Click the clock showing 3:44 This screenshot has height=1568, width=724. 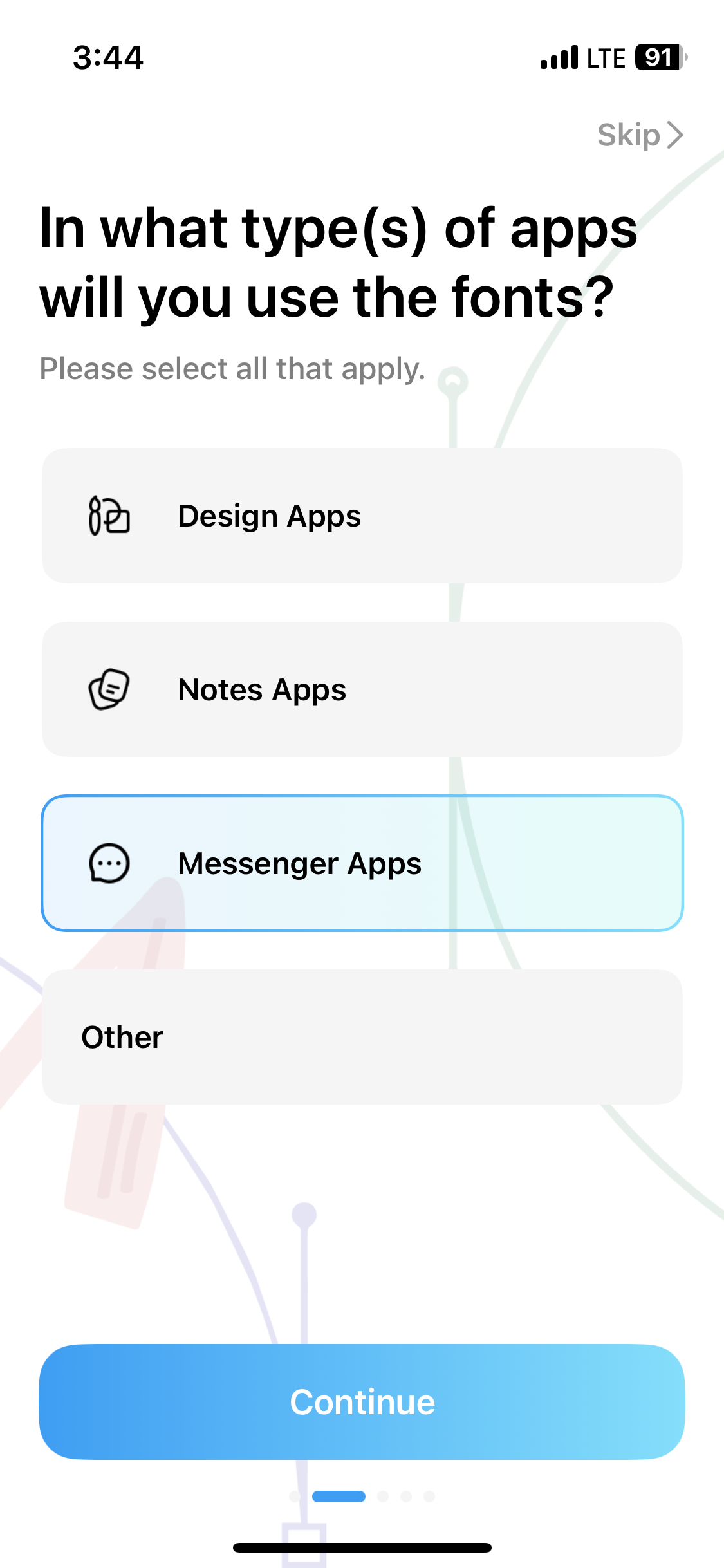pyautogui.click(x=107, y=57)
